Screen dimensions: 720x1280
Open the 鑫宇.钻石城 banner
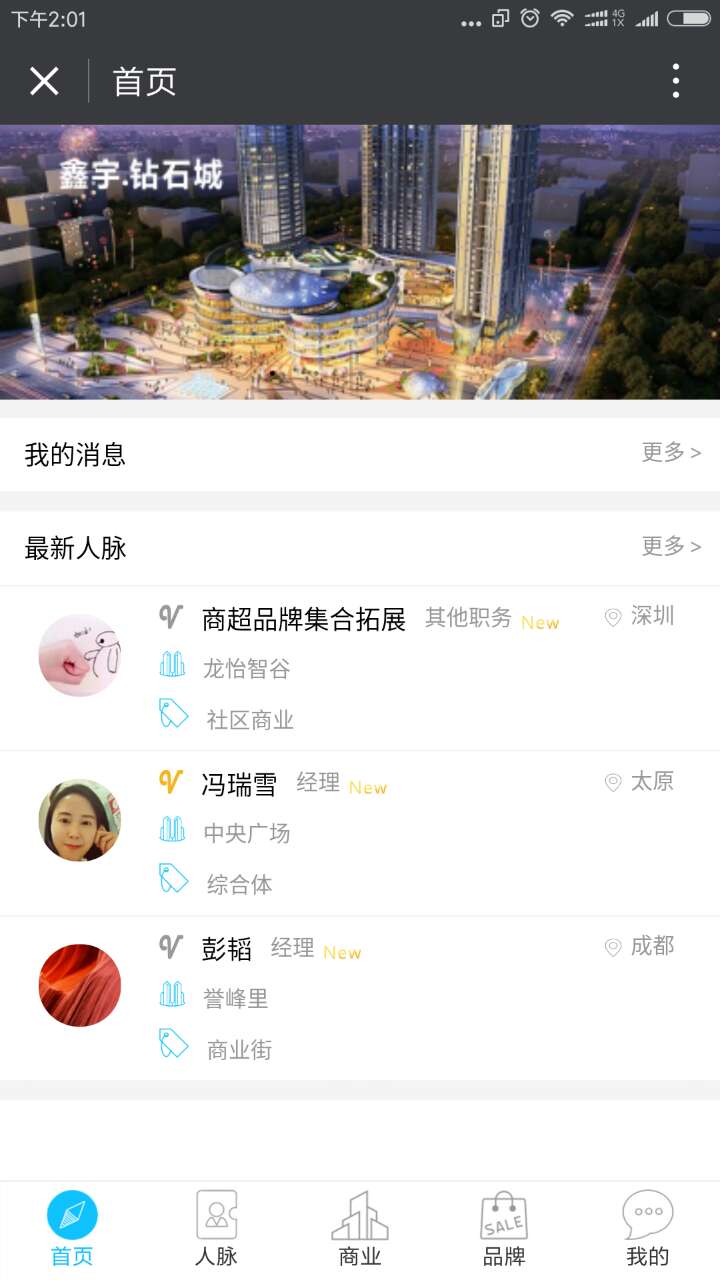click(x=360, y=262)
